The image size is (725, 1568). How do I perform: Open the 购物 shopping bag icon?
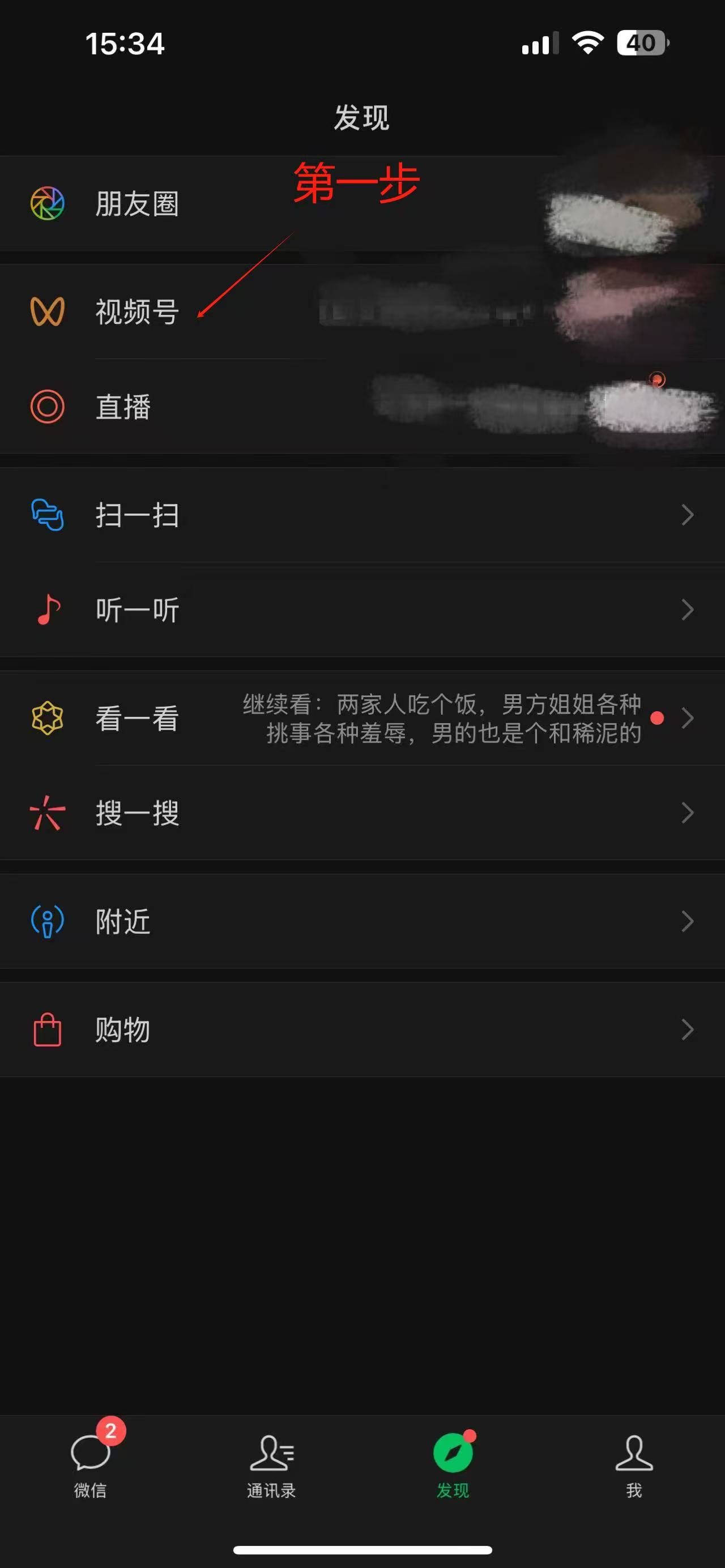coord(49,1029)
